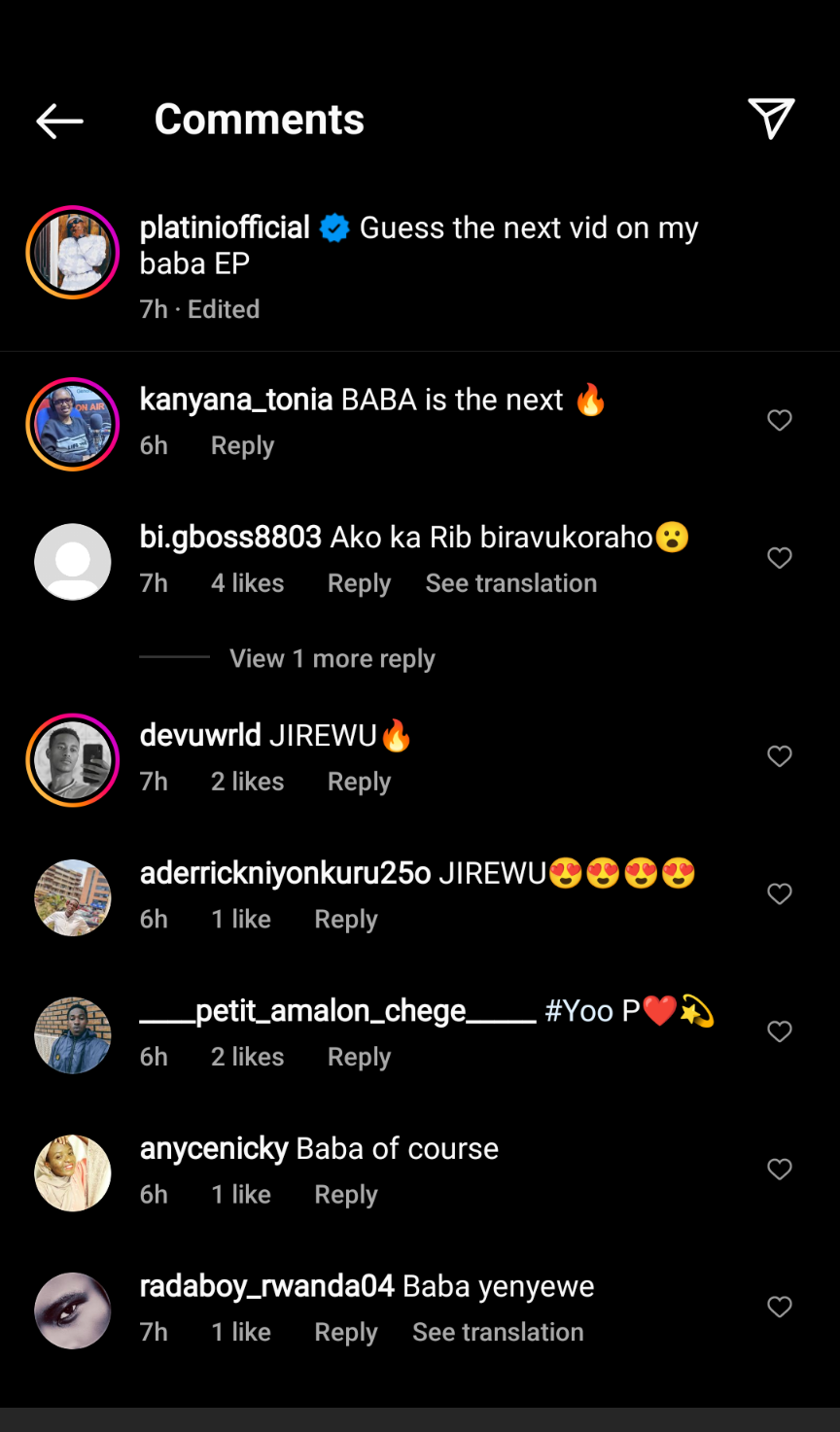This screenshot has width=840, height=1432.
Task: Reply to bi.gboss8803's comment
Action: click(x=359, y=583)
